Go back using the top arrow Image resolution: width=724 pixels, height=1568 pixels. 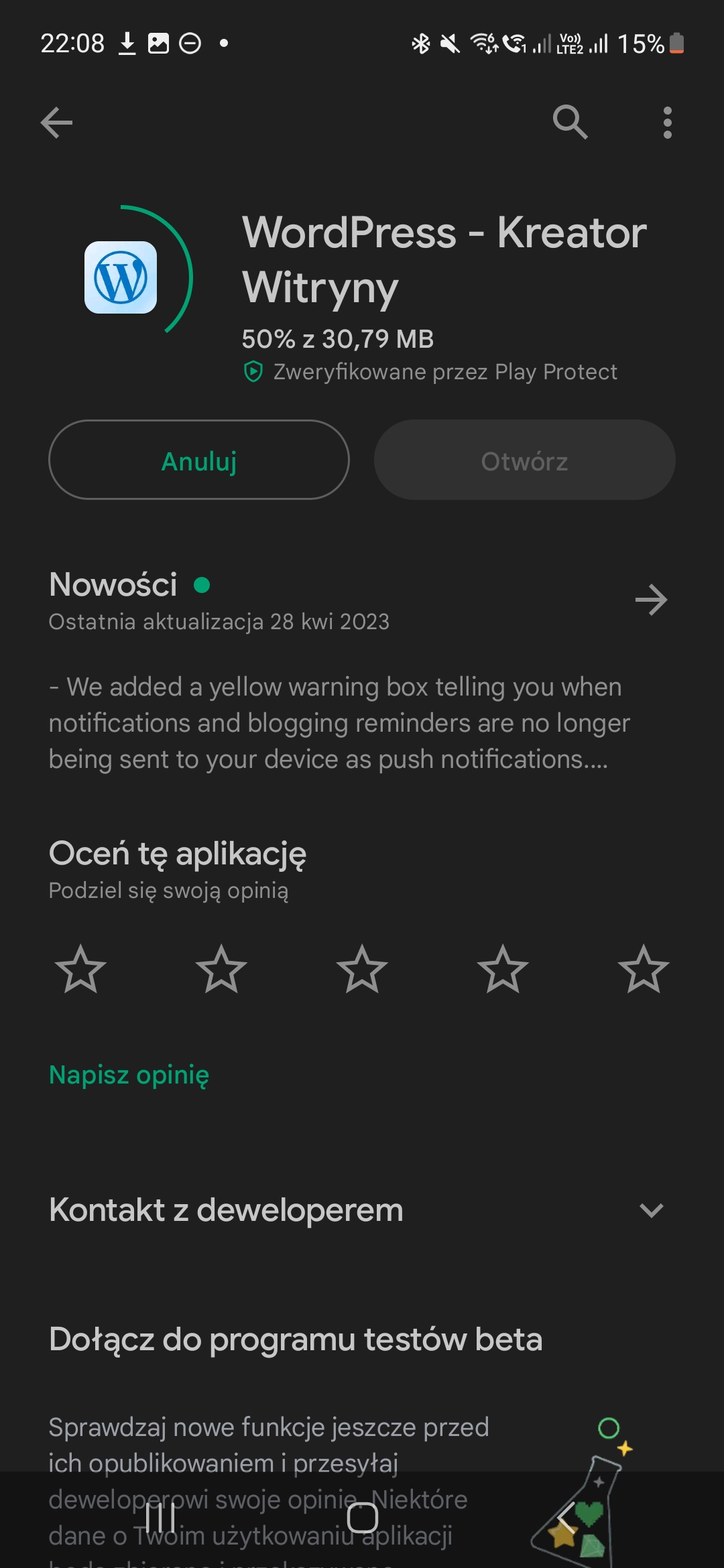56,123
